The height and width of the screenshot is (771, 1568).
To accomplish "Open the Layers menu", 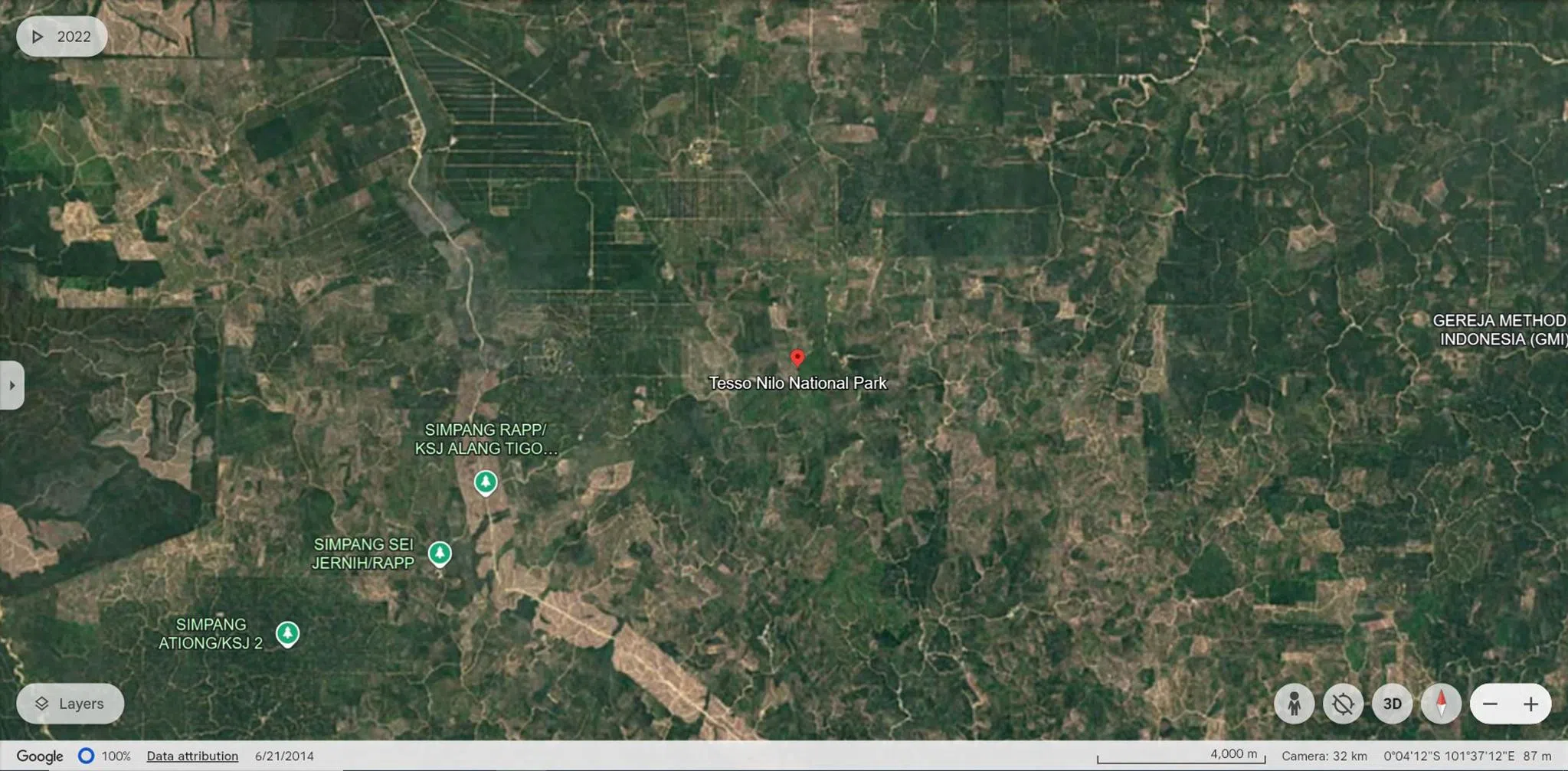I will point(70,704).
